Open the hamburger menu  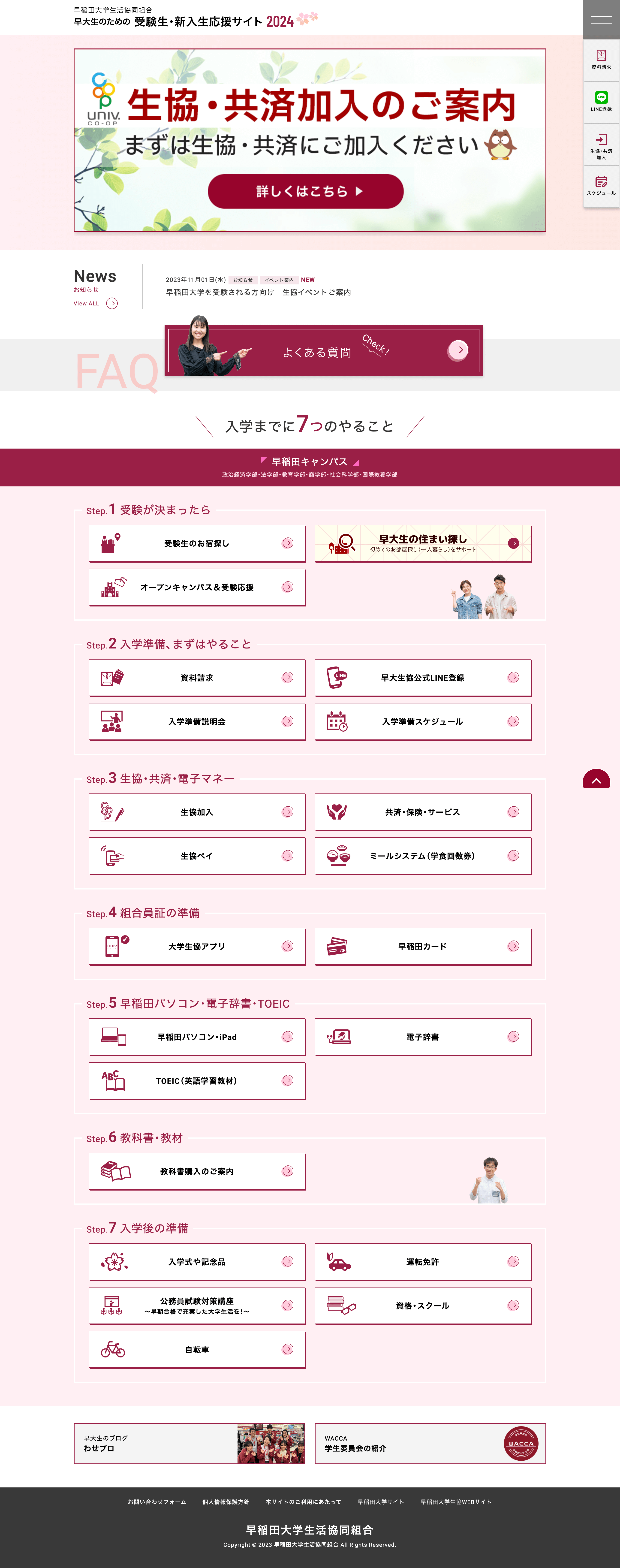(601, 19)
